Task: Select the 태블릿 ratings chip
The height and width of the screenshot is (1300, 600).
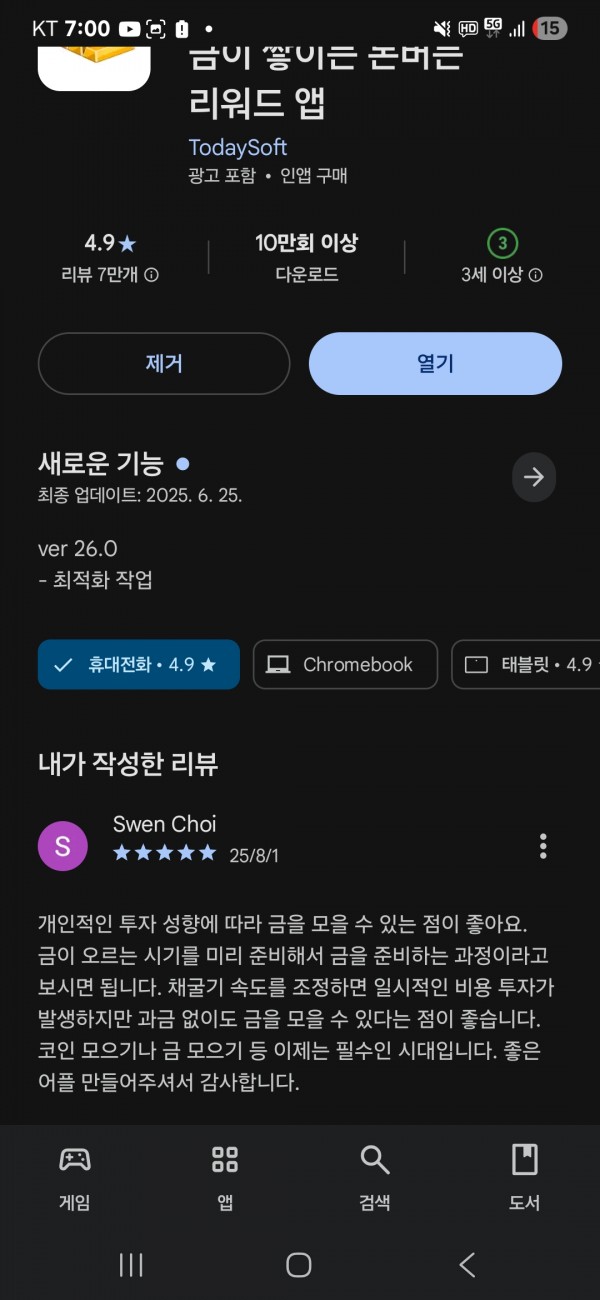Action: point(526,665)
